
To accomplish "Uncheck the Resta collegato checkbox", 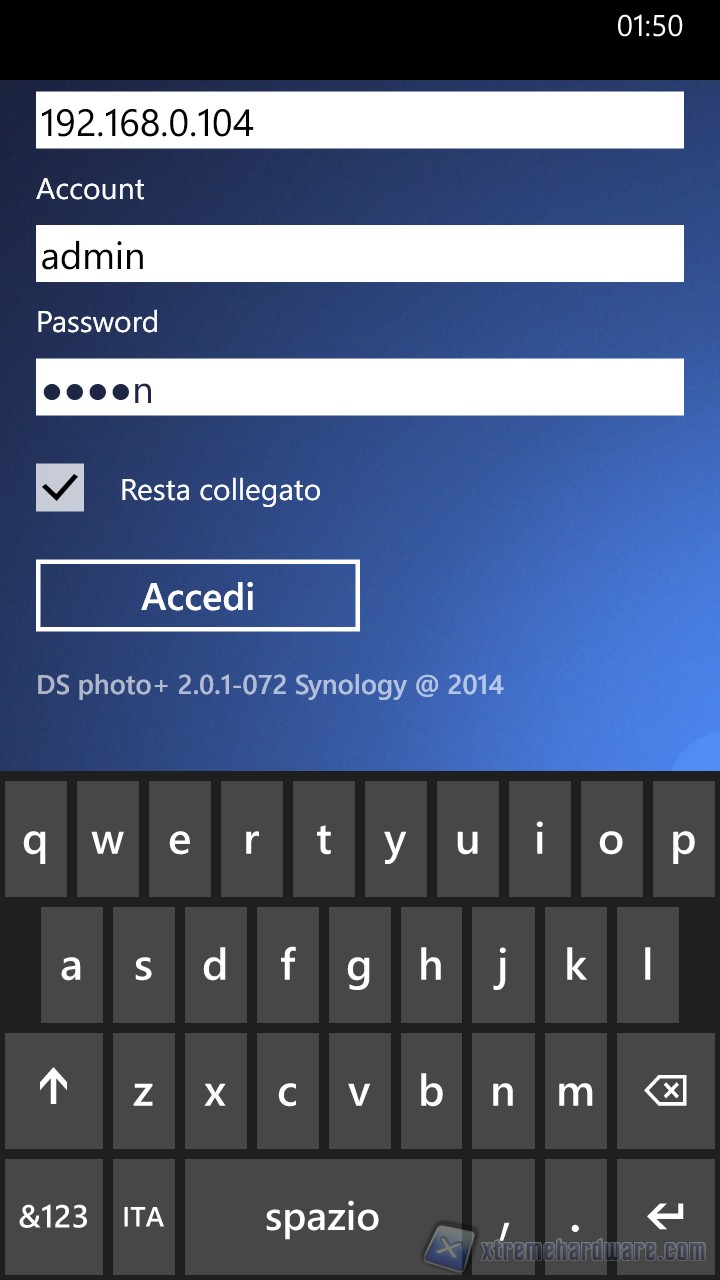I will (60, 488).
